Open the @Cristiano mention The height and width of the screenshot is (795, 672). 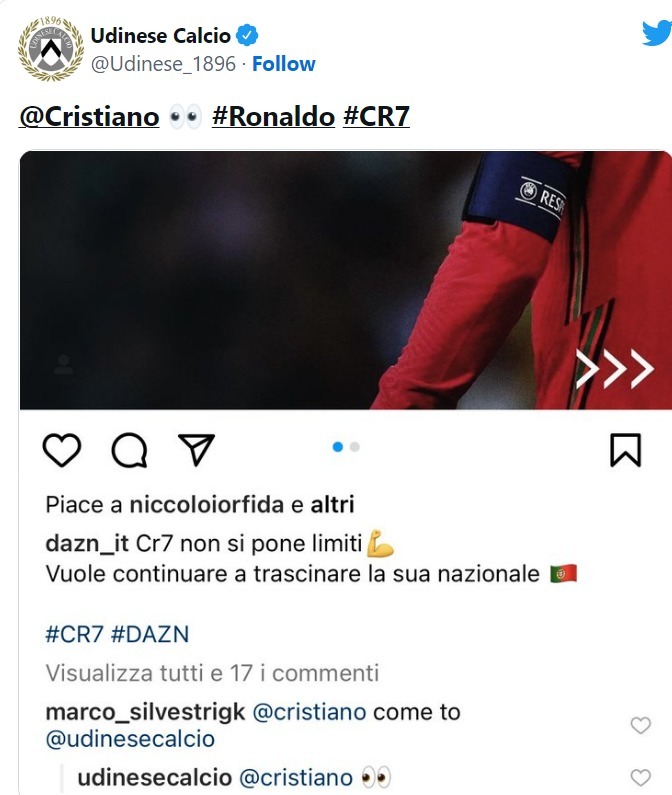(x=89, y=116)
